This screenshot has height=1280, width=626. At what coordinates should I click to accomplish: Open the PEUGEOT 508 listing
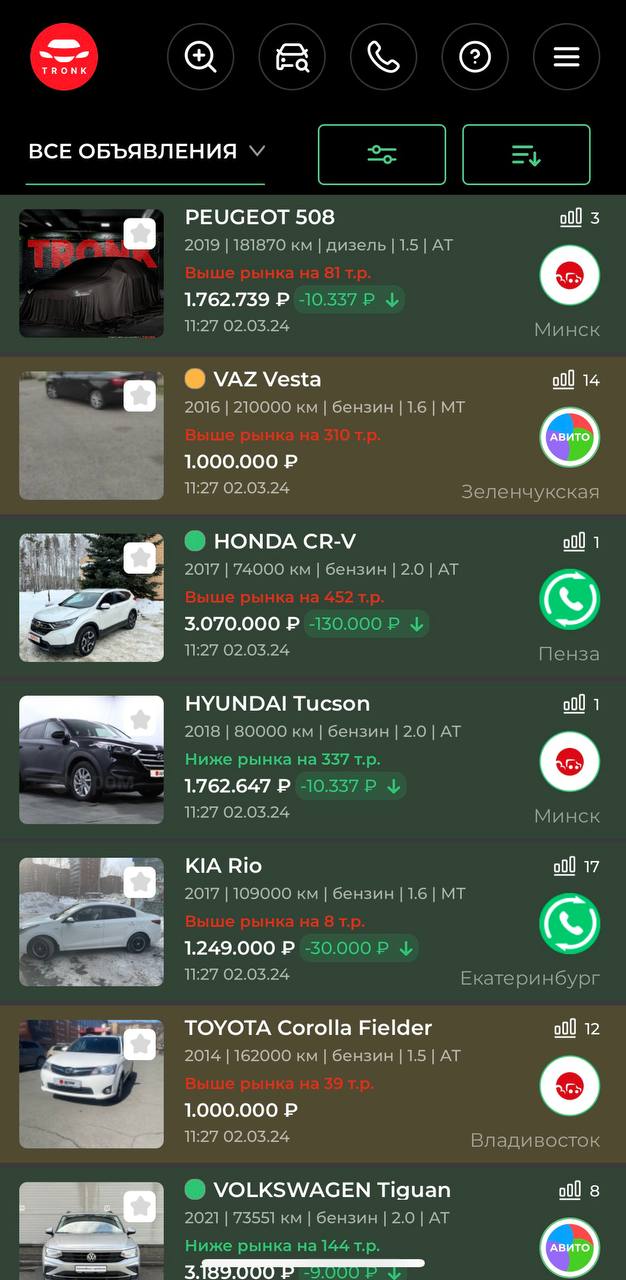point(260,217)
